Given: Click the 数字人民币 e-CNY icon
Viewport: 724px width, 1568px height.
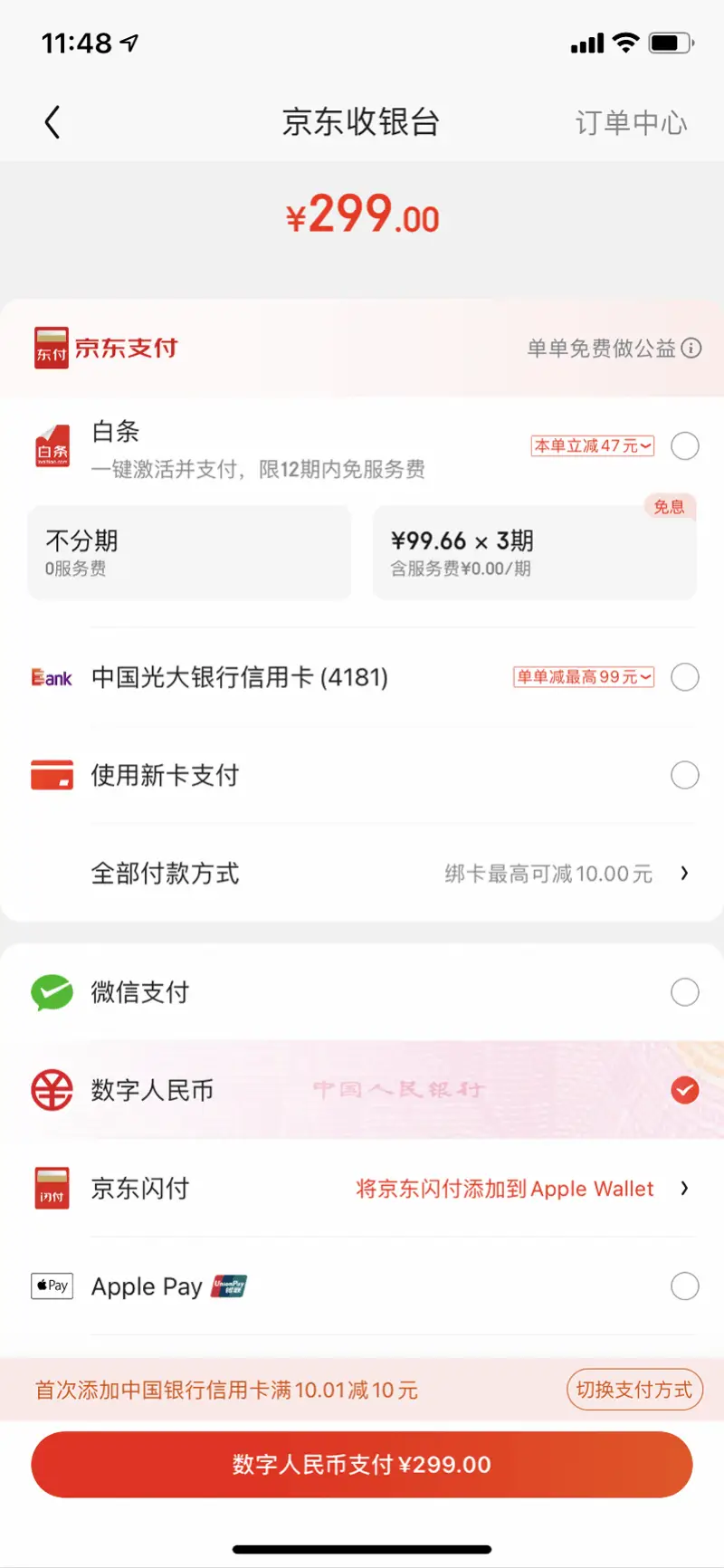Looking at the screenshot, I should click(52, 1089).
